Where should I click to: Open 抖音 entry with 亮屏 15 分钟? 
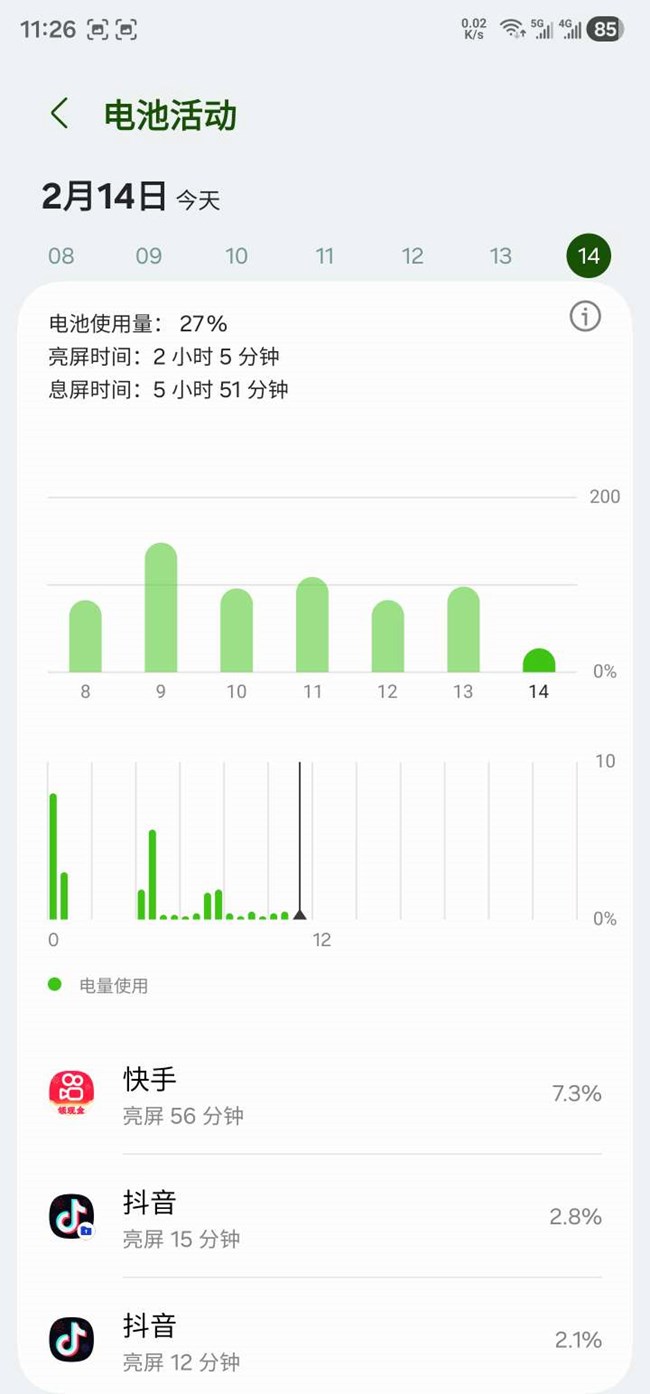coord(325,1217)
